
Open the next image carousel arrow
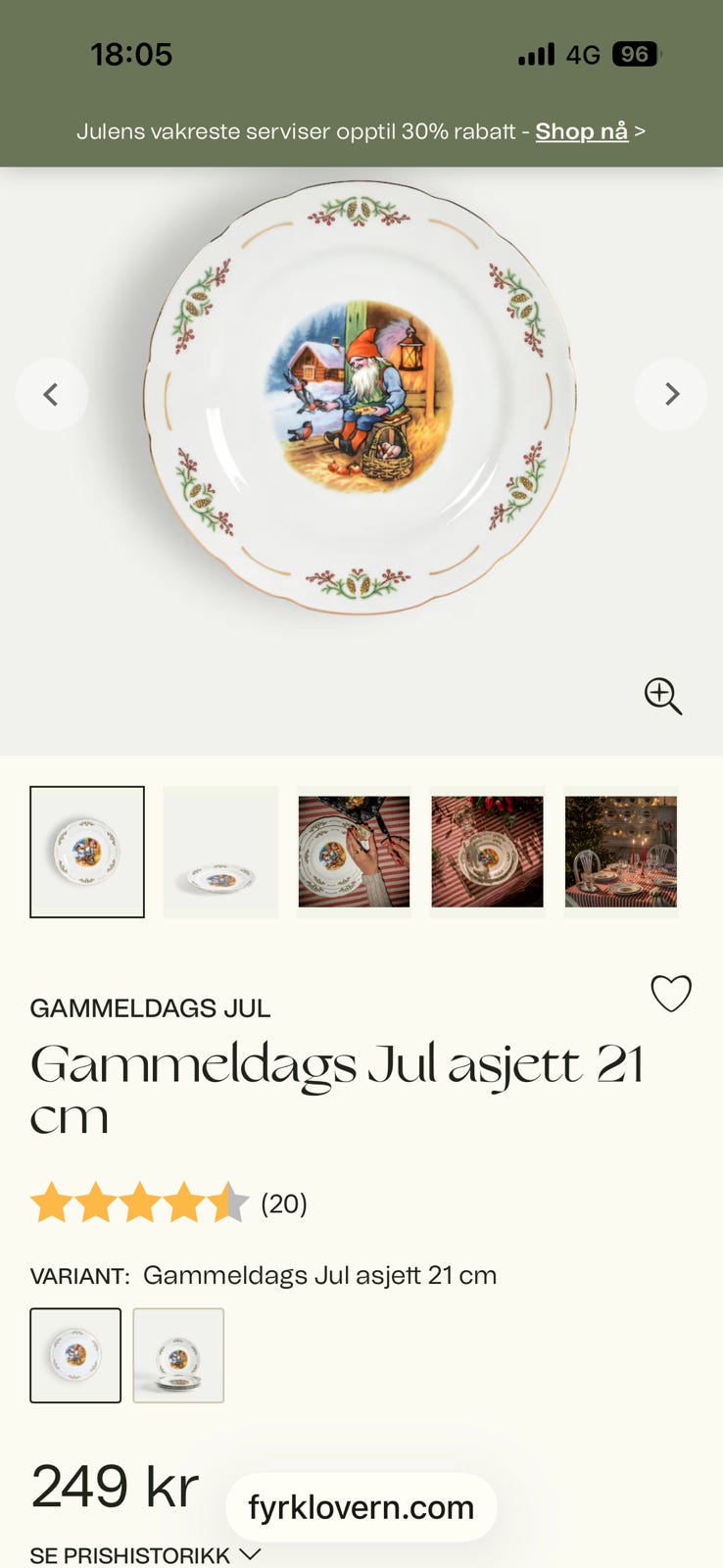[x=671, y=394]
